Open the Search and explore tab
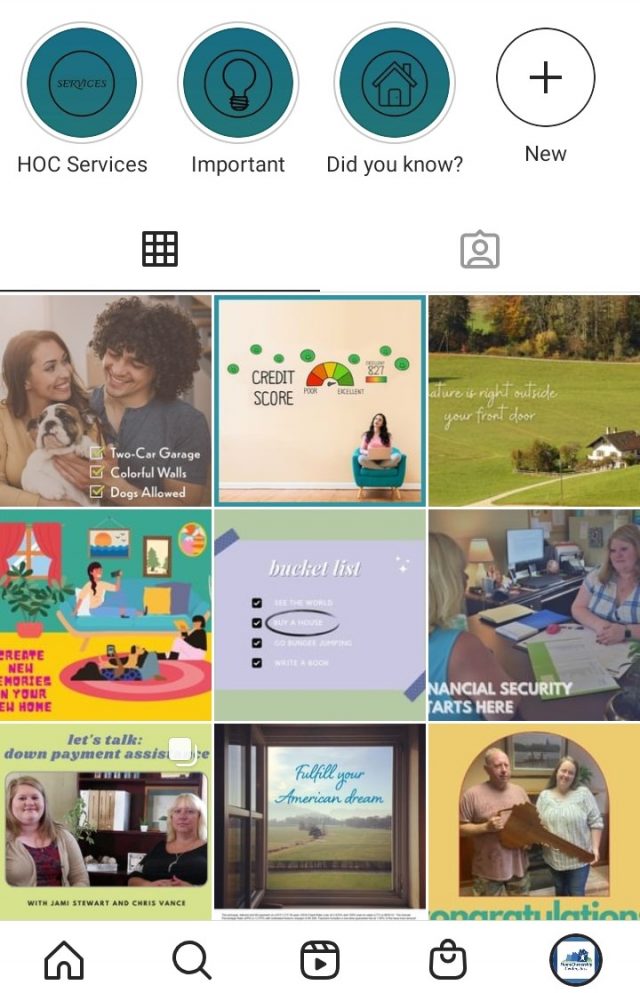The width and height of the screenshot is (640, 993). tap(191, 961)
